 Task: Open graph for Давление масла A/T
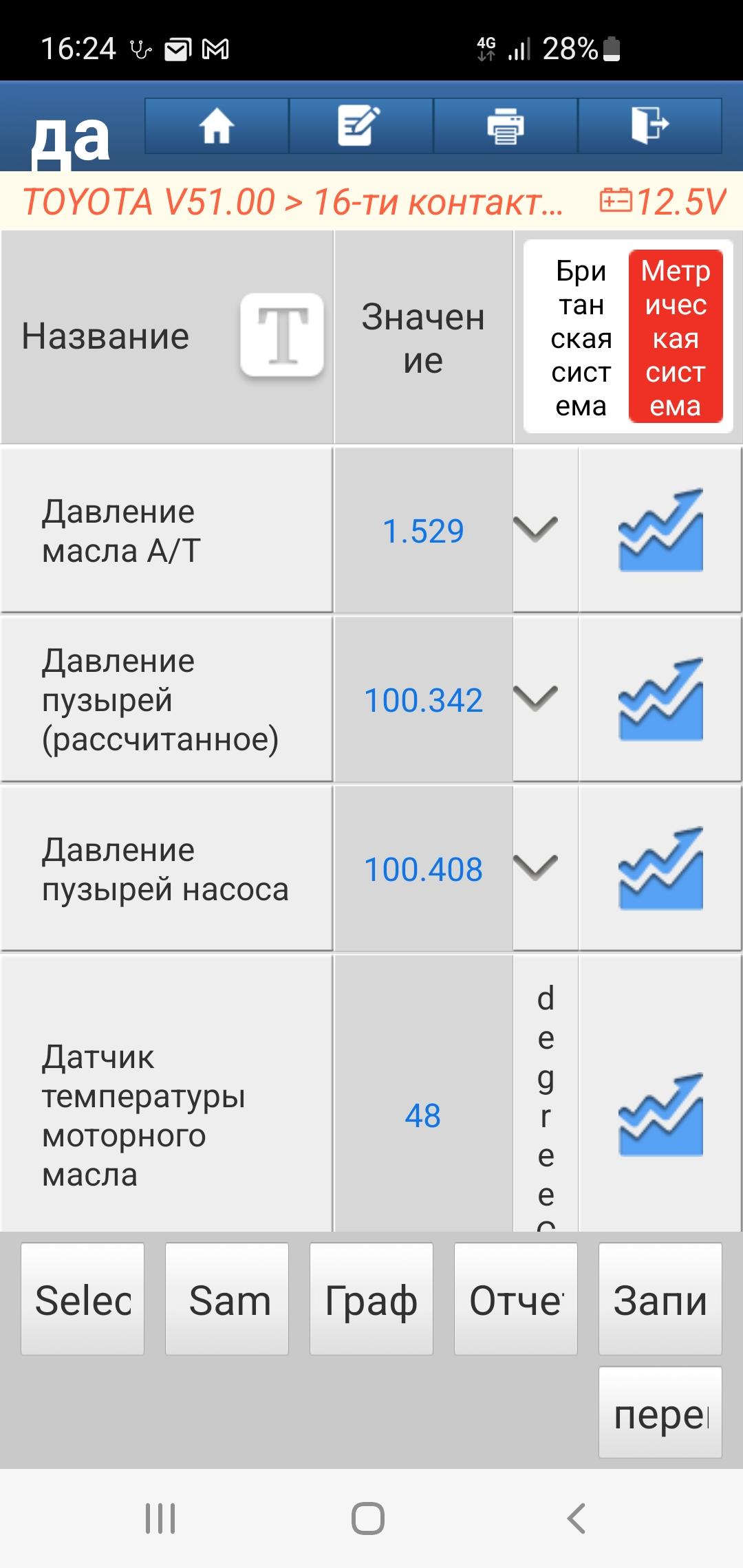pyautogui.click(x=660, y=530)
